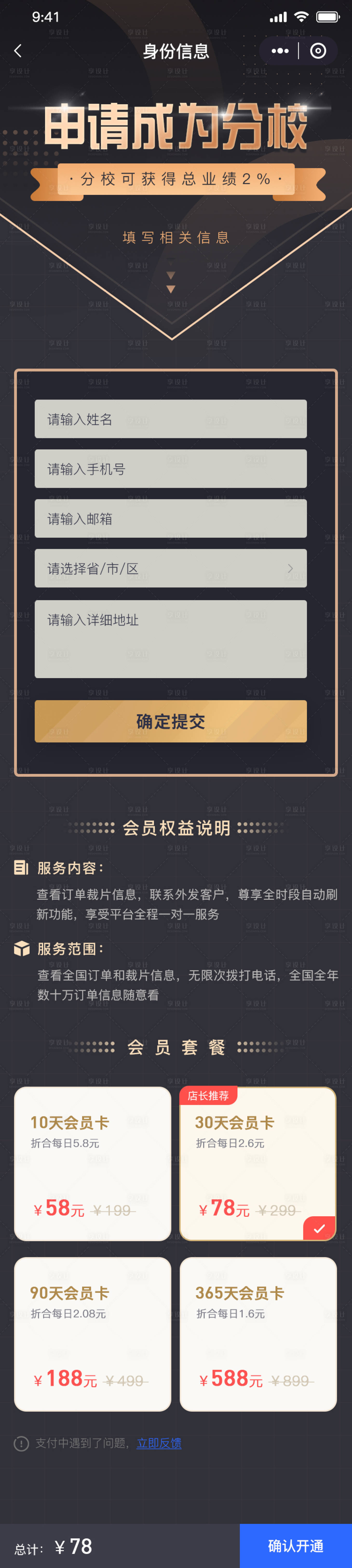Go back from 身份信息 page
This screenshot has width=352, height=1568.
[18, 51]
